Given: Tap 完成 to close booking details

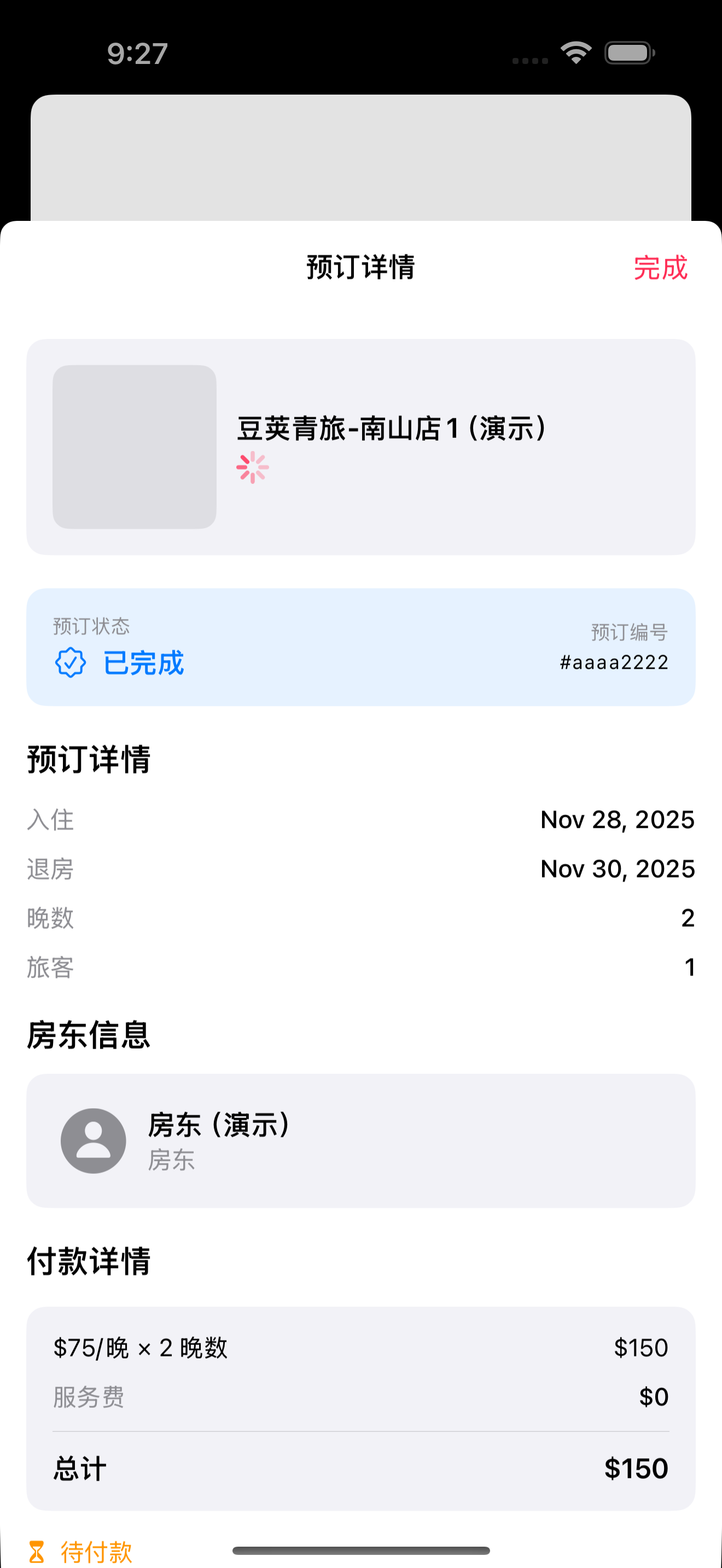Looking at the screenshot, I should coord(660,268).
